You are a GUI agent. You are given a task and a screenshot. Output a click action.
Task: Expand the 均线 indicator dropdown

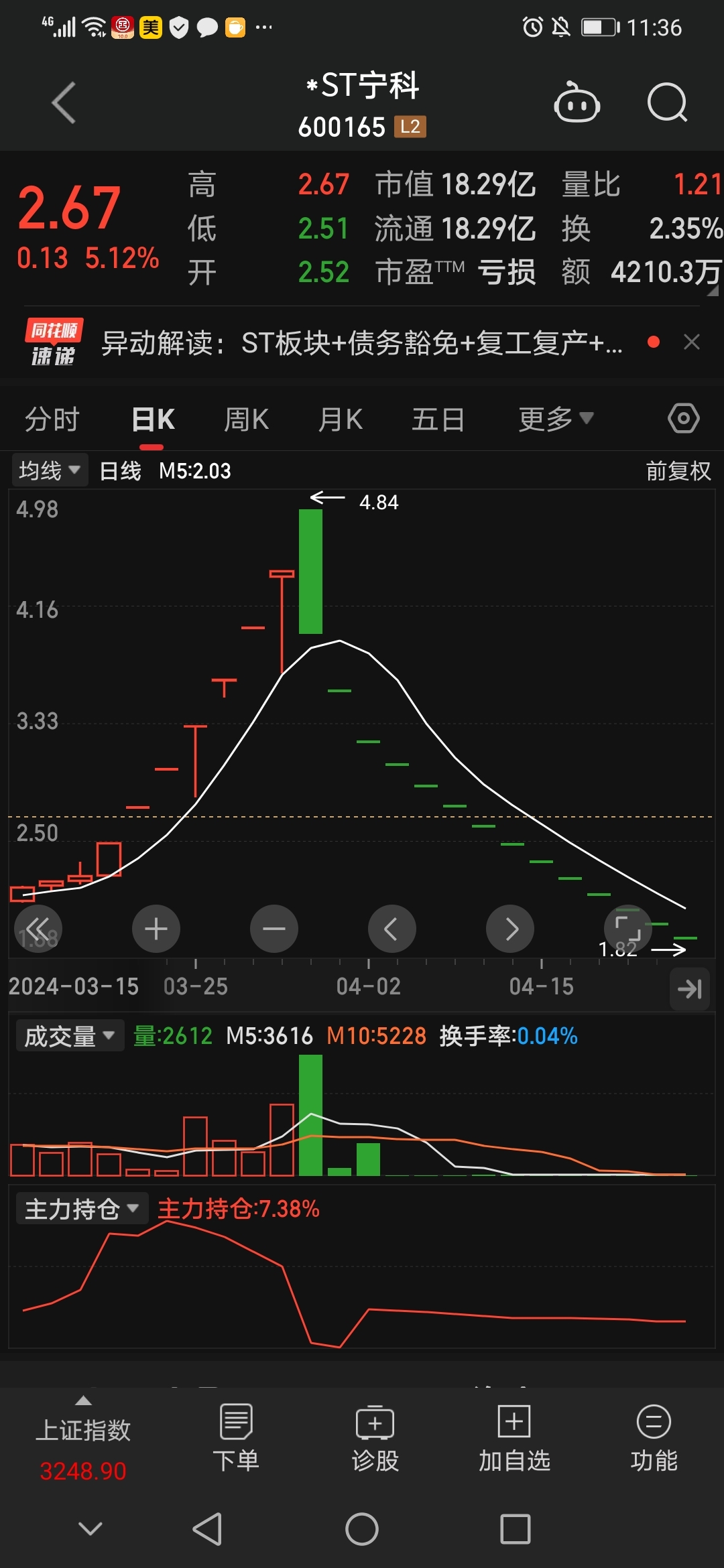click(49, 470)
